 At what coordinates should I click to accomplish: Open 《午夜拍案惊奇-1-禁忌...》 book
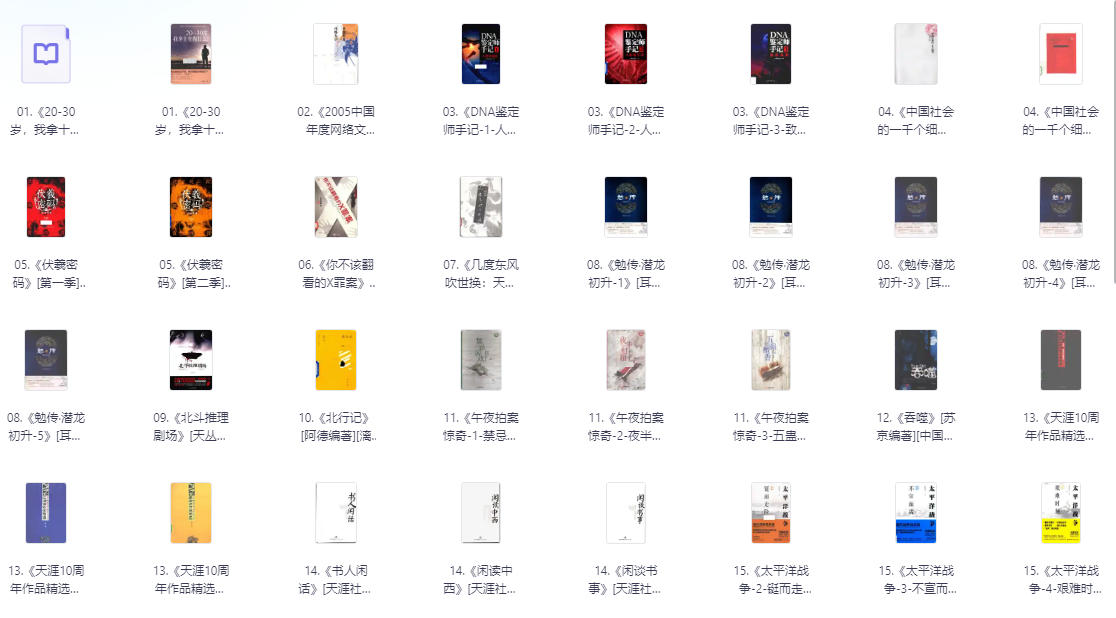(481, 360)
